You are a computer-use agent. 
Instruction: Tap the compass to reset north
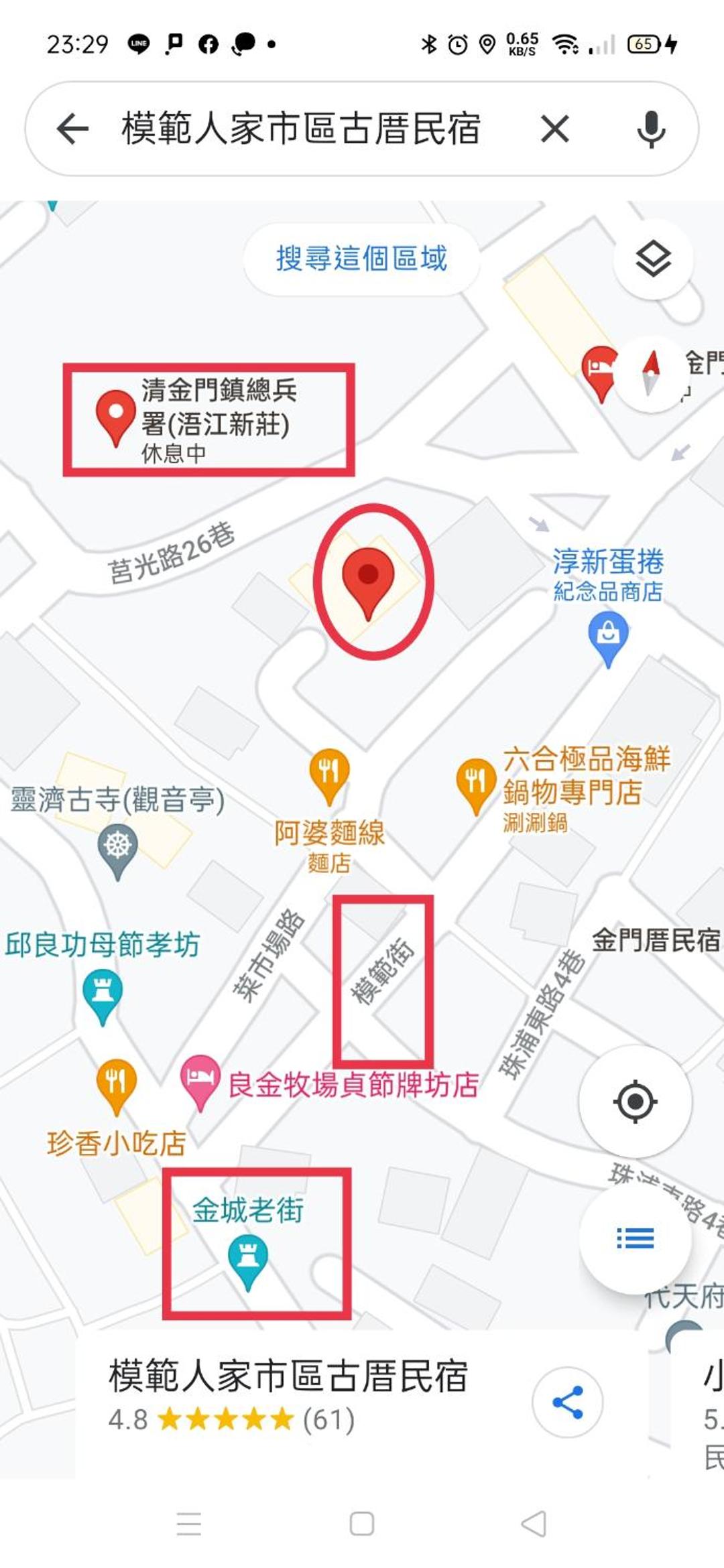coord(650,373)
